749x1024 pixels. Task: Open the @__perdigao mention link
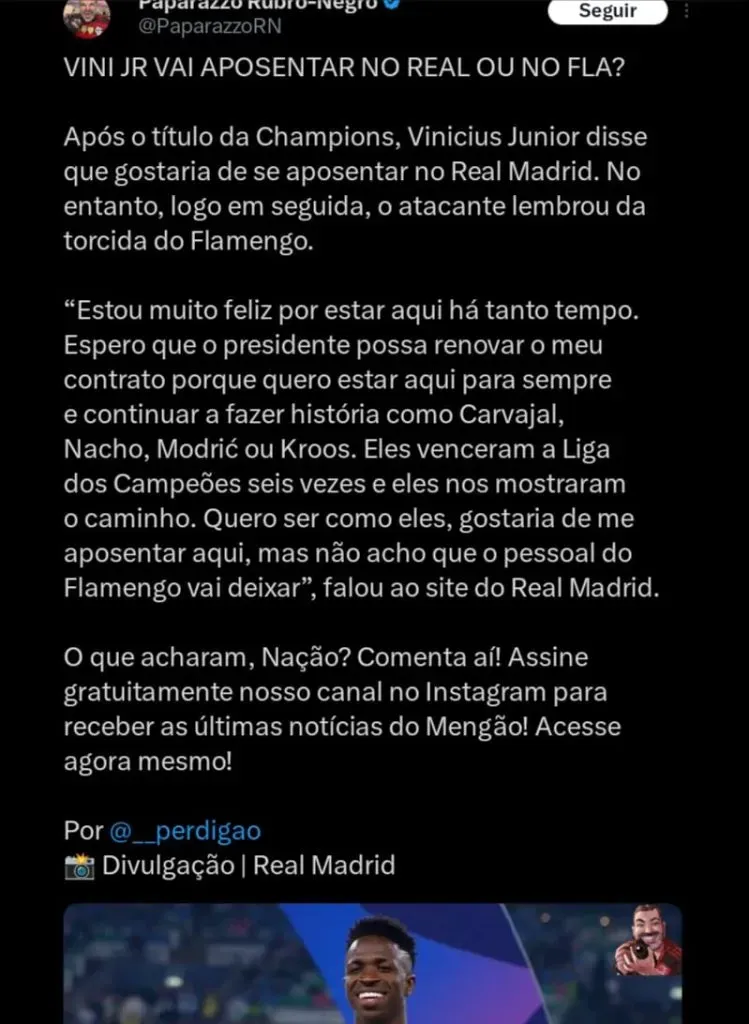point(185,831)
